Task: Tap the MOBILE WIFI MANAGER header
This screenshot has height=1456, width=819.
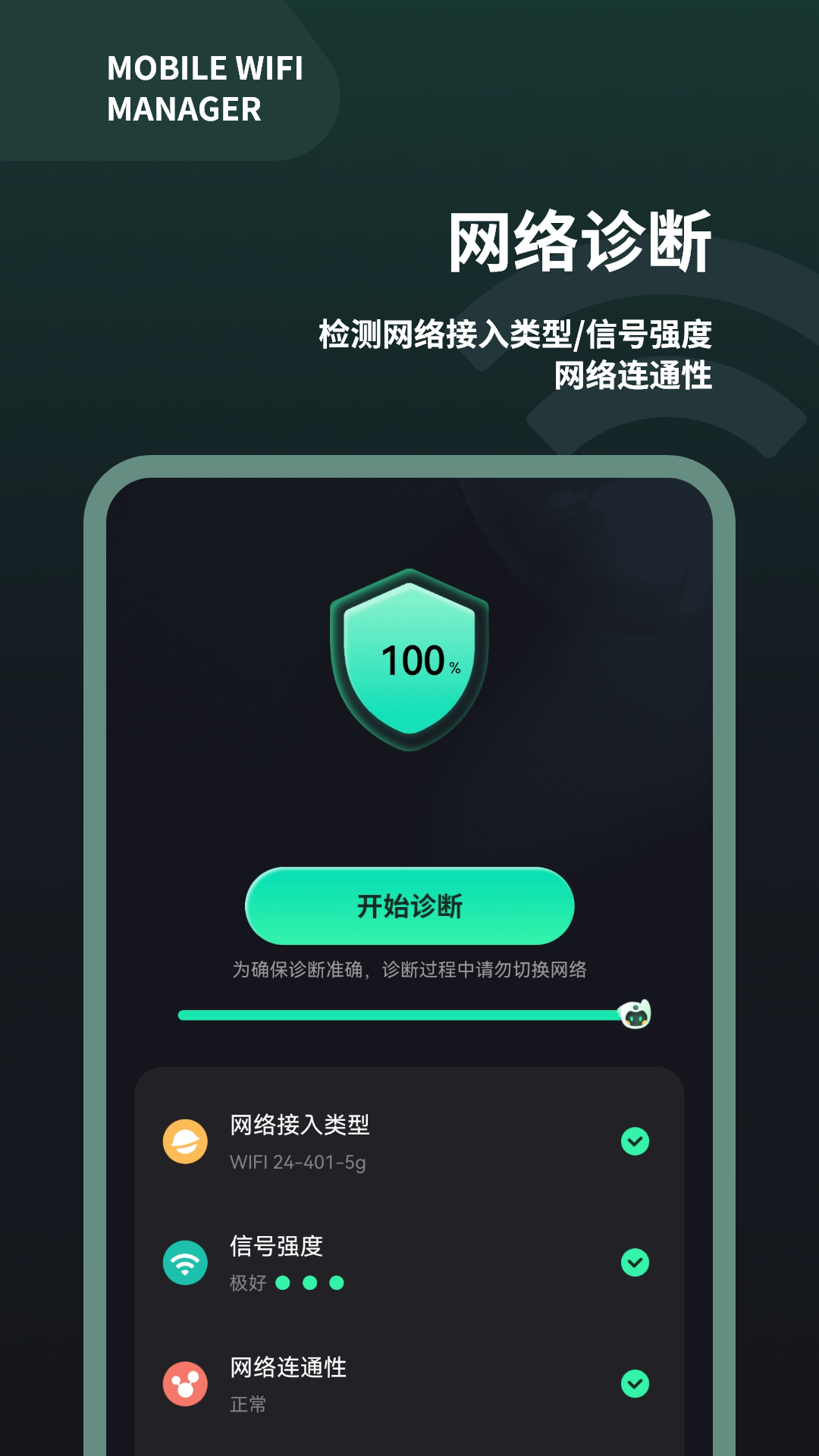Action: (x=205, y=89)
